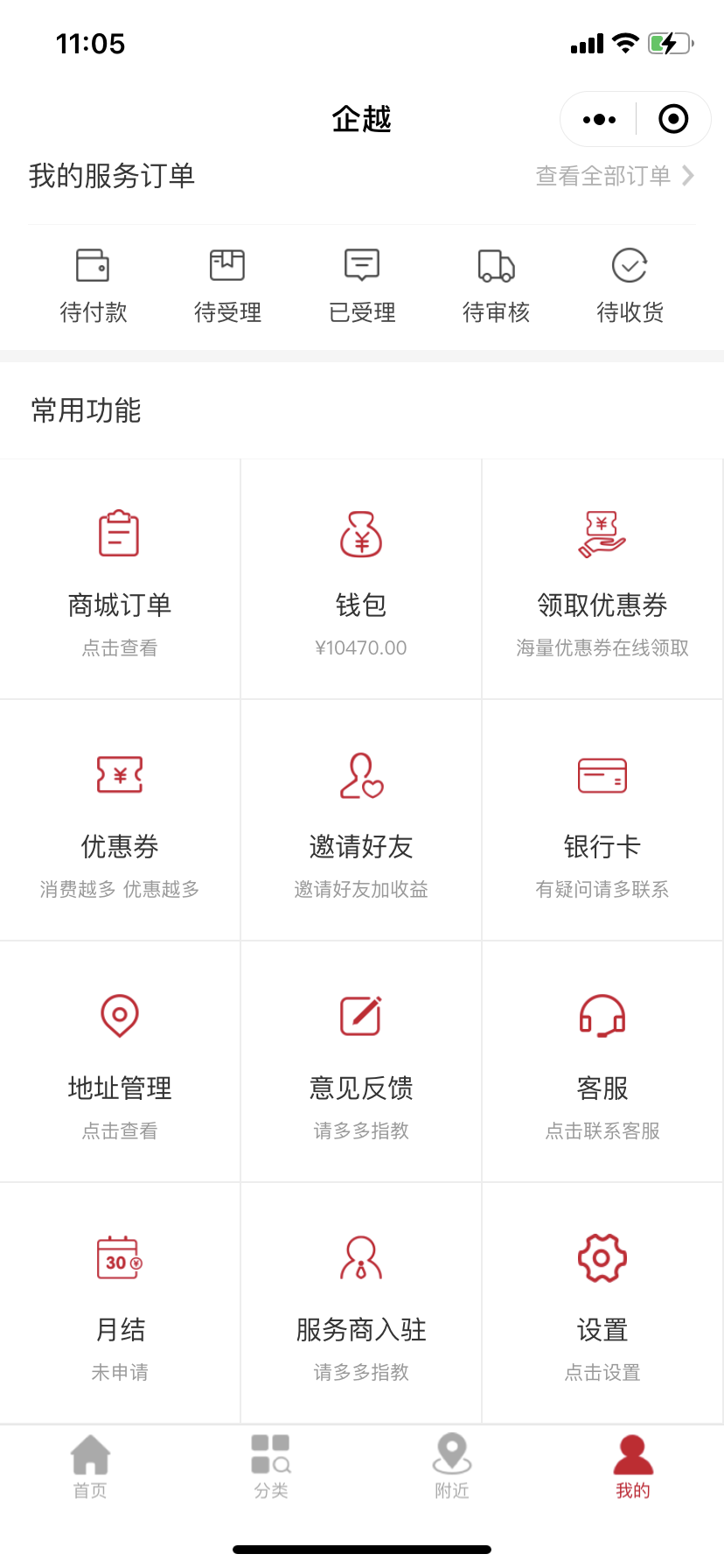The image size is (724, 1568).
Task: View all orders via 查看全部订单
Action: (615, 176)
